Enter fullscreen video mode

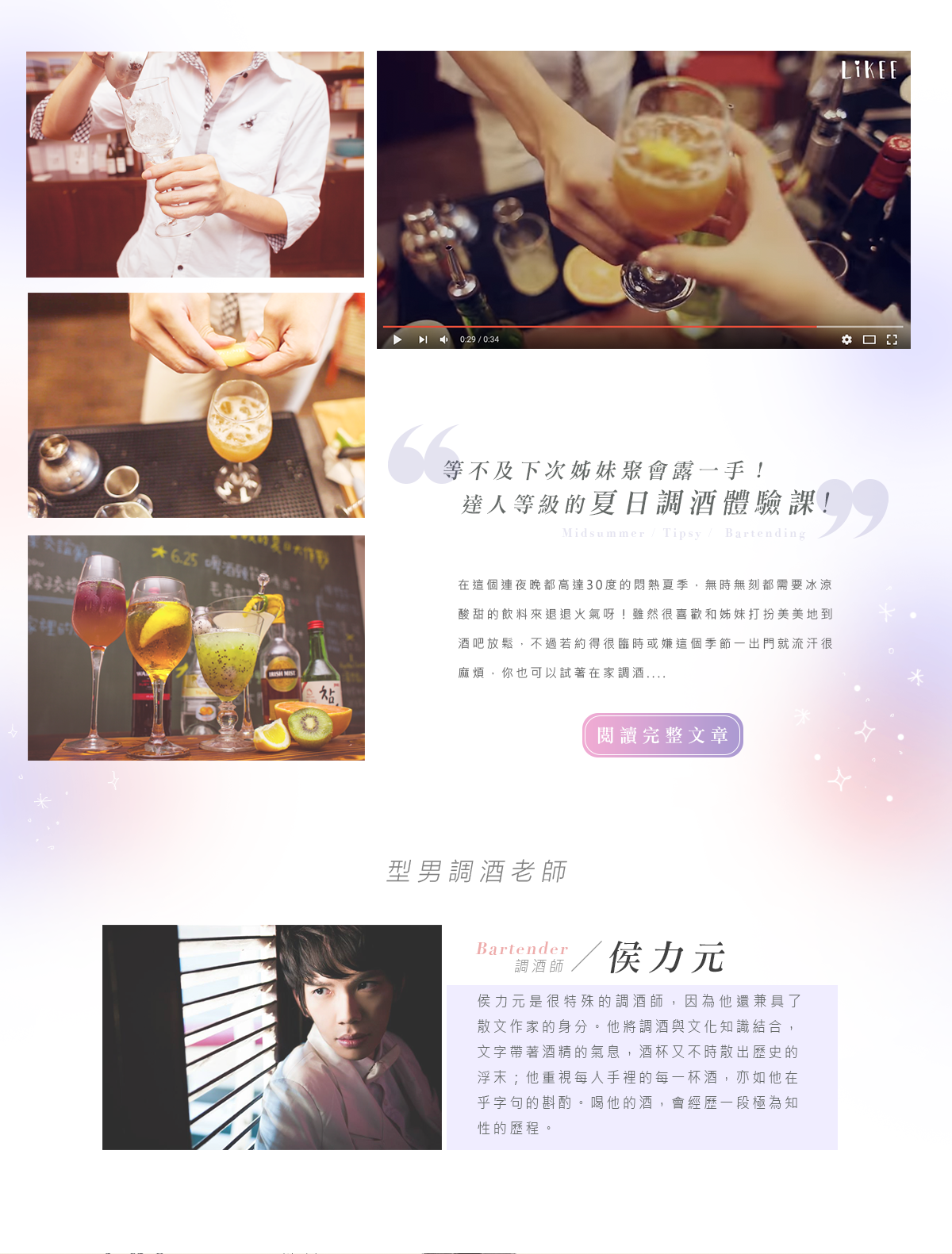pyautogui.click(x=892, y=339)
